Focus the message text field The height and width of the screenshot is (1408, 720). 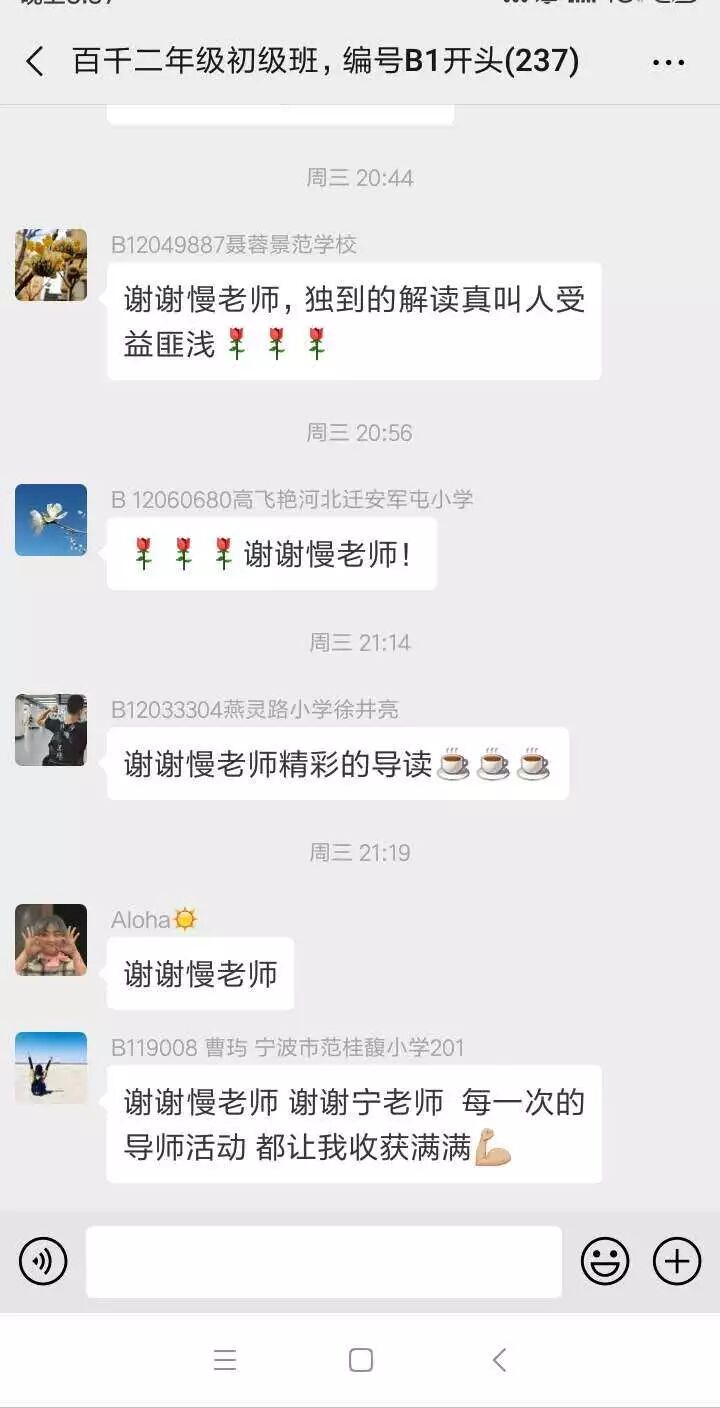[323, 1261]
